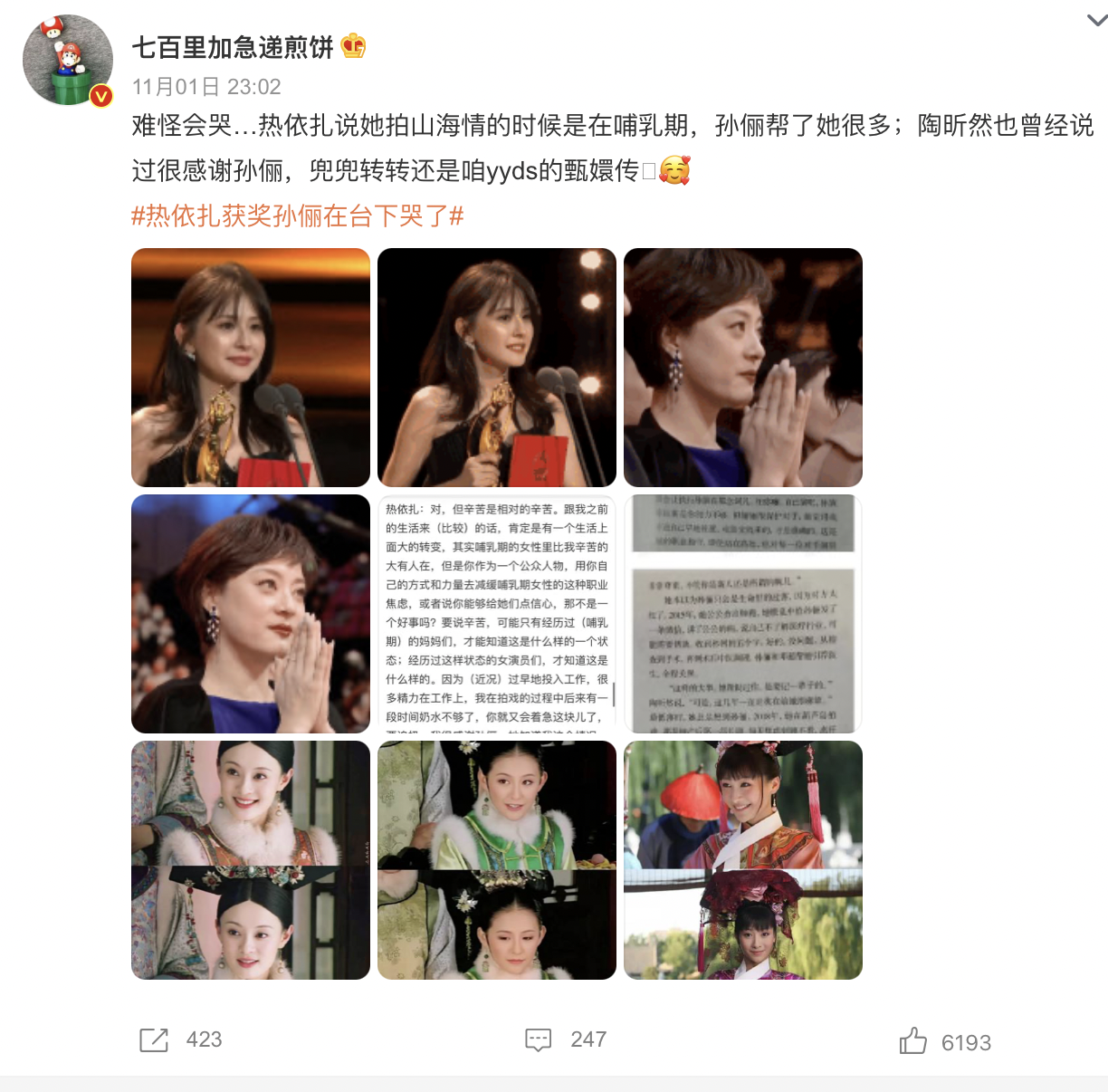This screenshot has width=1108, height=1092.
Task: Open the grey book page photo
Action: 743,614
